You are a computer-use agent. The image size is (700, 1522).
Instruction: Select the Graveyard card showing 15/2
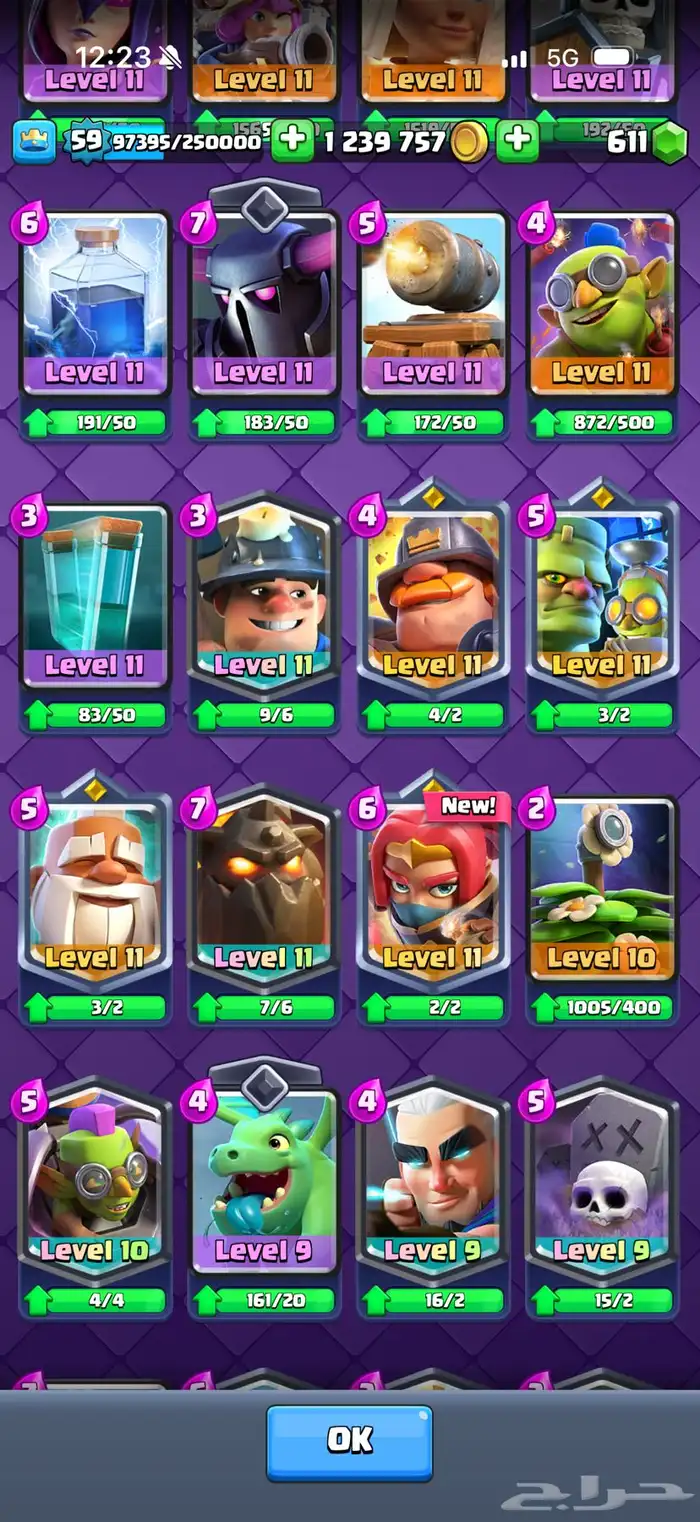pos(602,1200)
